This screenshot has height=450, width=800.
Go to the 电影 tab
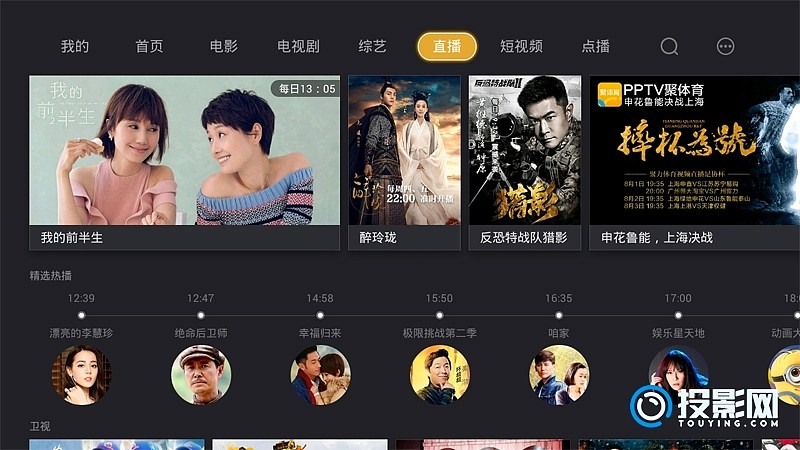point(223,47)
